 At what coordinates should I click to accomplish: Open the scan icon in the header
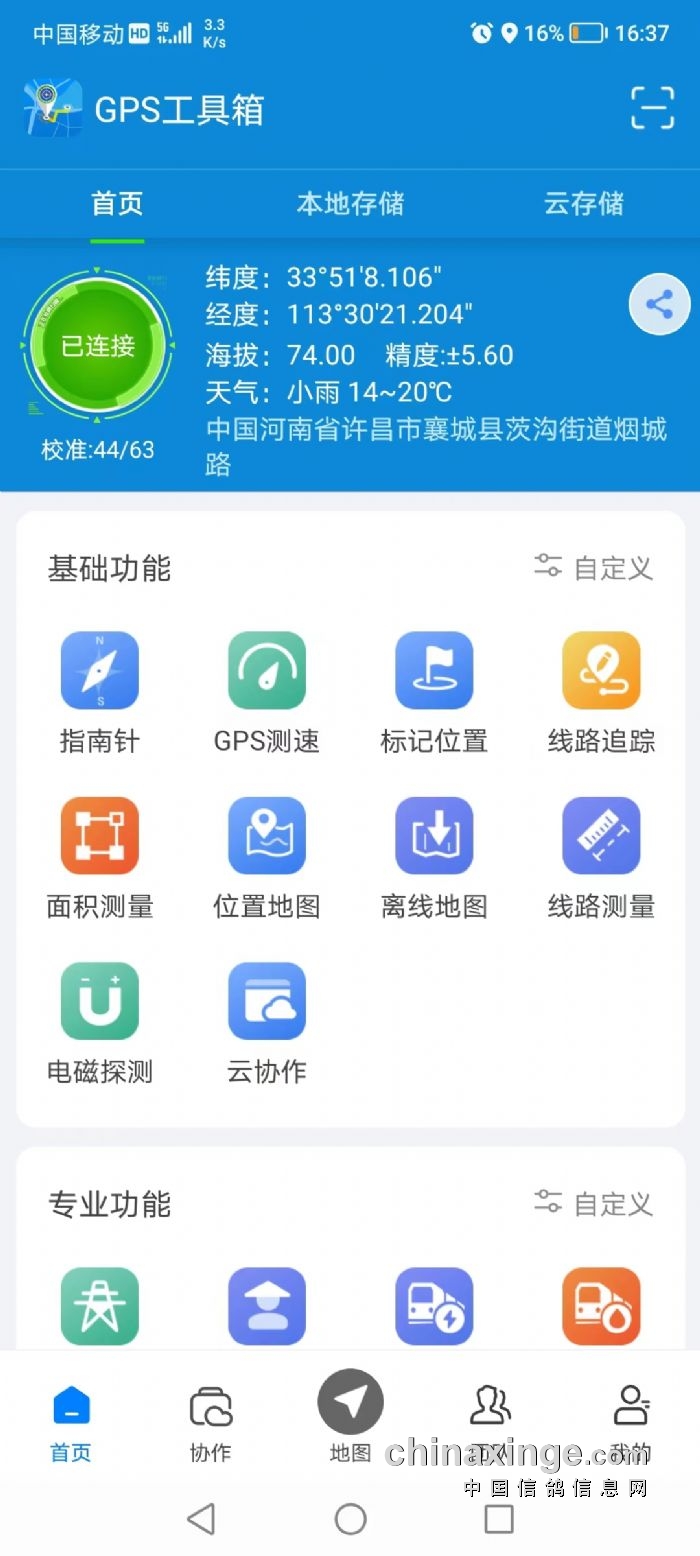point(652,108)
